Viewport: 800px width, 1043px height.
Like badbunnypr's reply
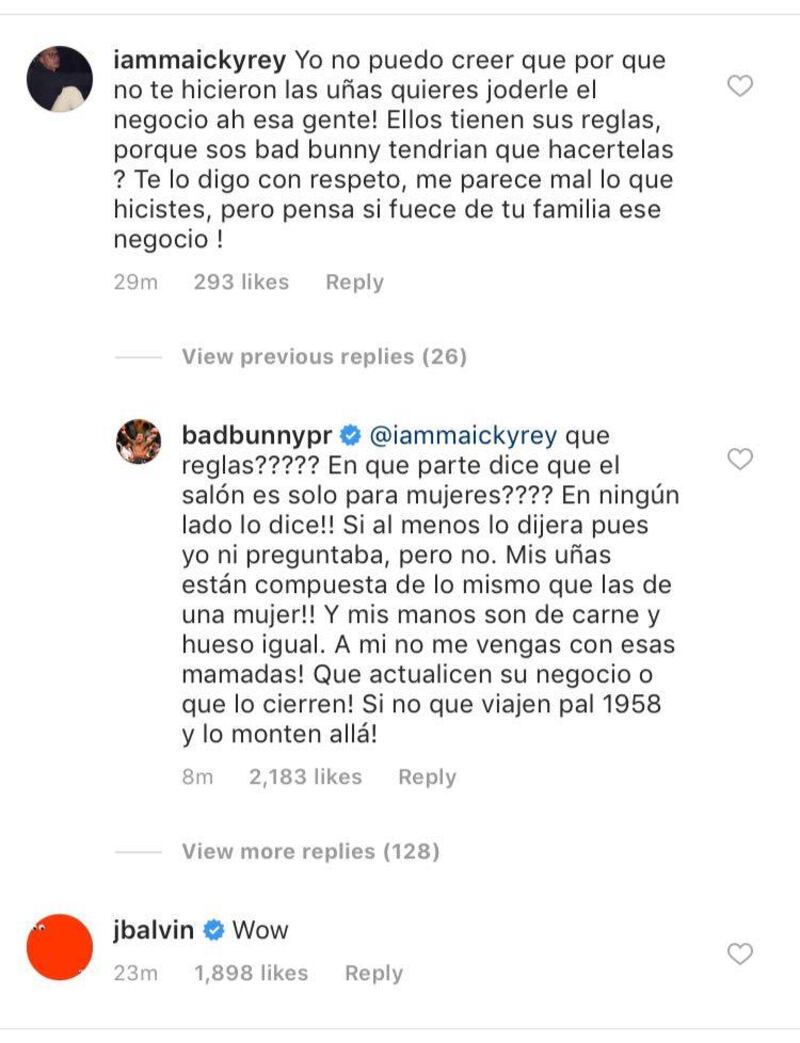pyautogui.click(x=739, y=459)
